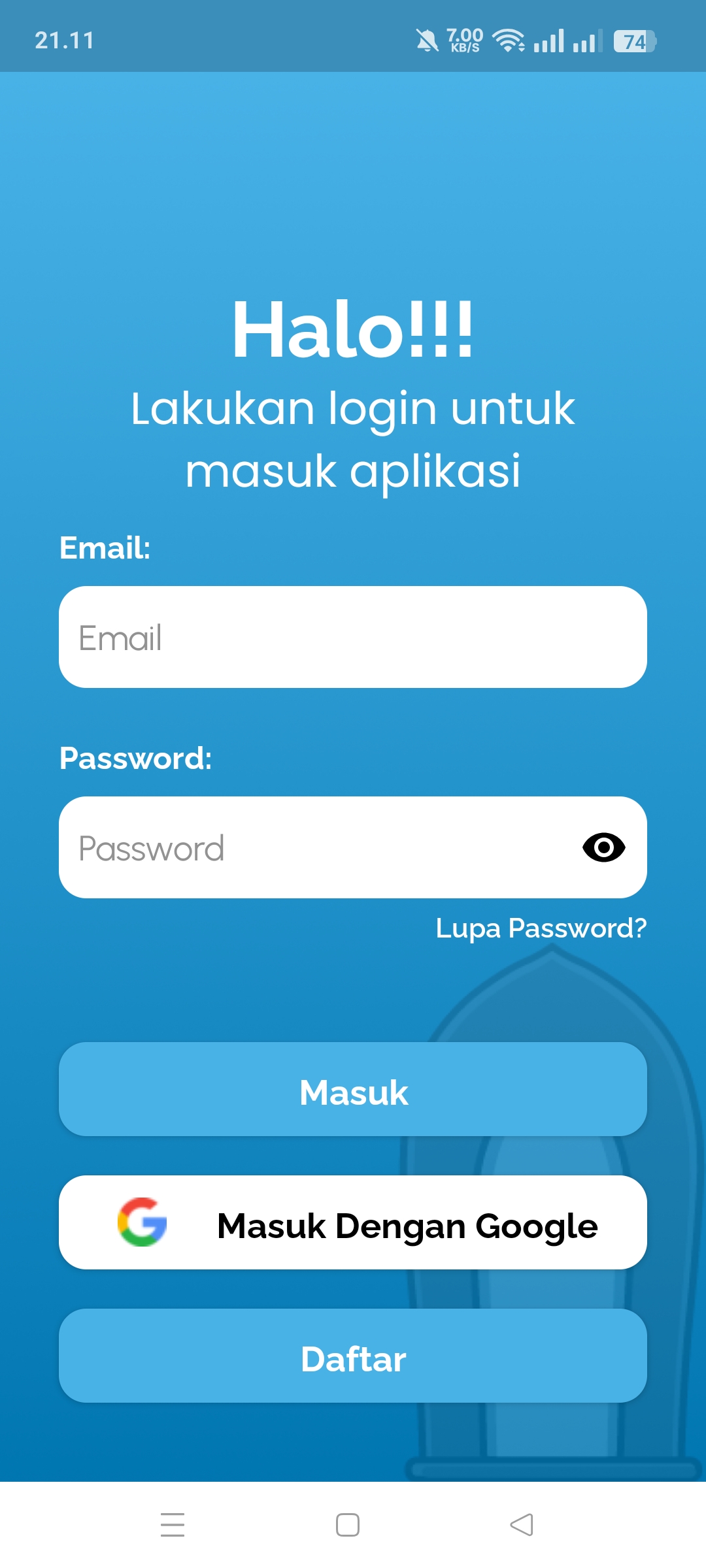Select Daftar to register an account
Screen dimensions: 706x1568
(x=353, y=1356)
